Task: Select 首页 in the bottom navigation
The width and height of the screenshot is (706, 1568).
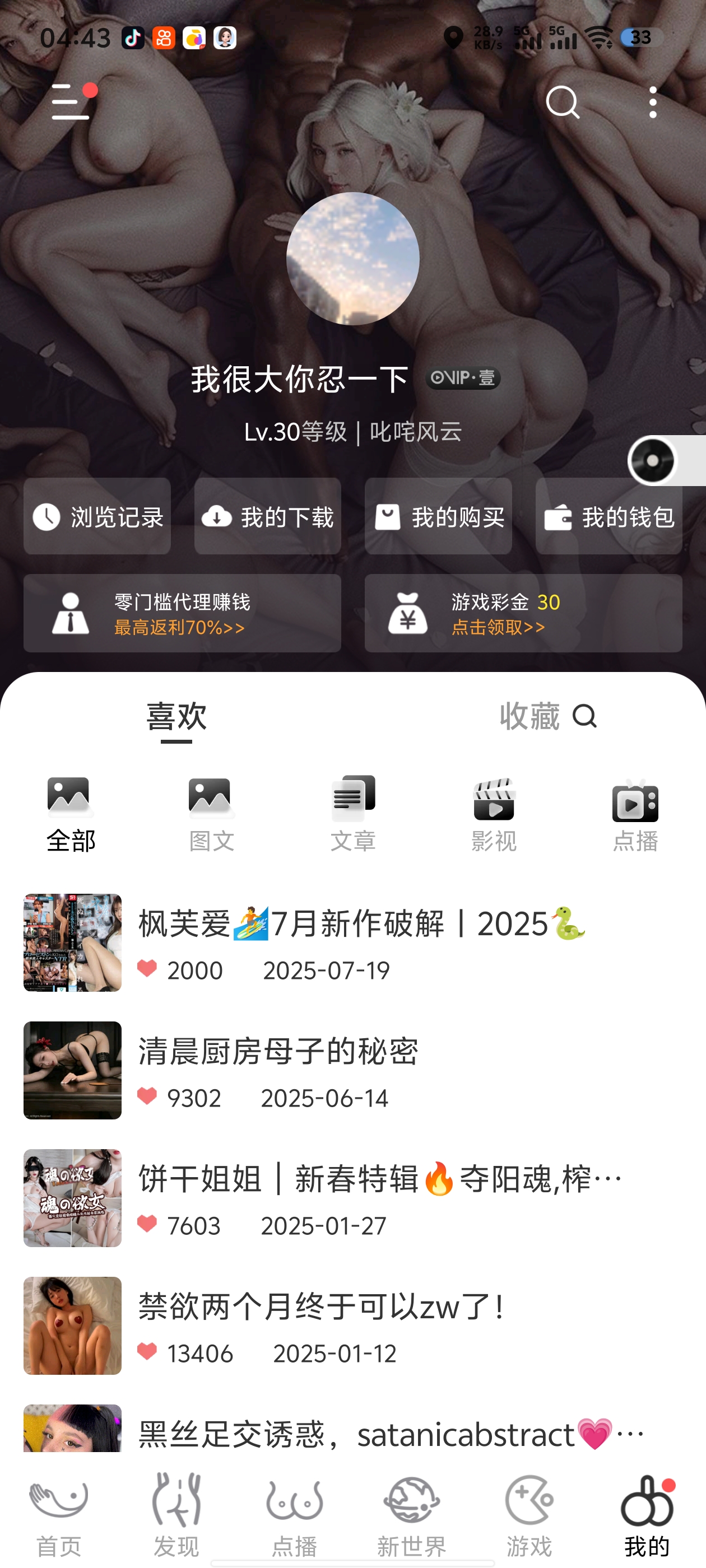Action: pos(58,1516)
